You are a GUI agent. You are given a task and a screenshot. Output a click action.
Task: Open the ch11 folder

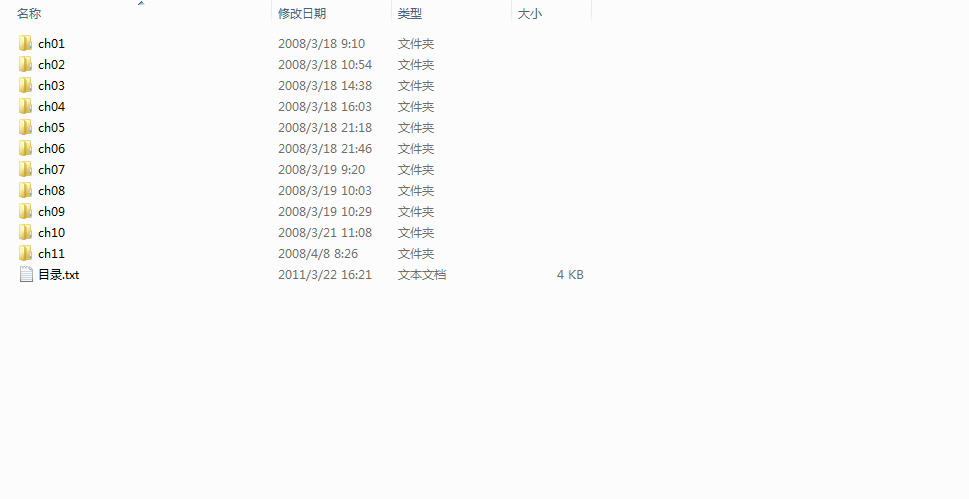point(51,254)
